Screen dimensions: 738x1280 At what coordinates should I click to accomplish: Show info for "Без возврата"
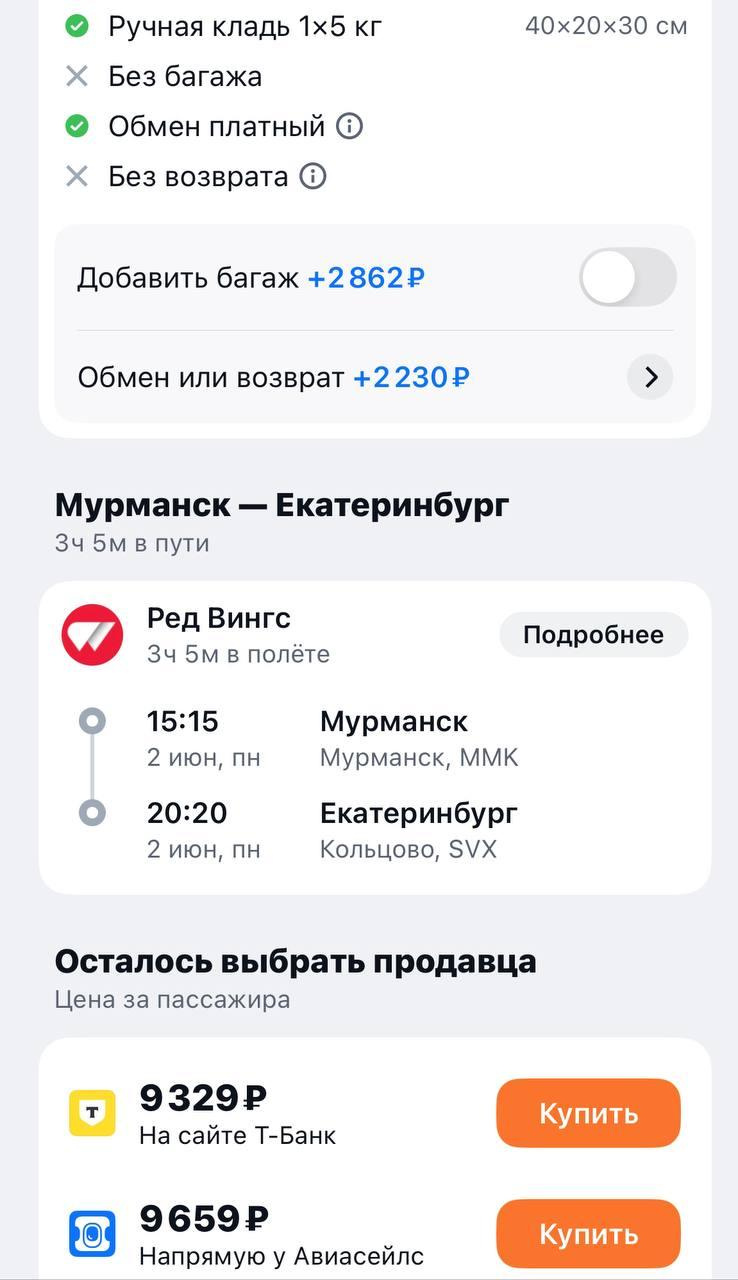313,177
